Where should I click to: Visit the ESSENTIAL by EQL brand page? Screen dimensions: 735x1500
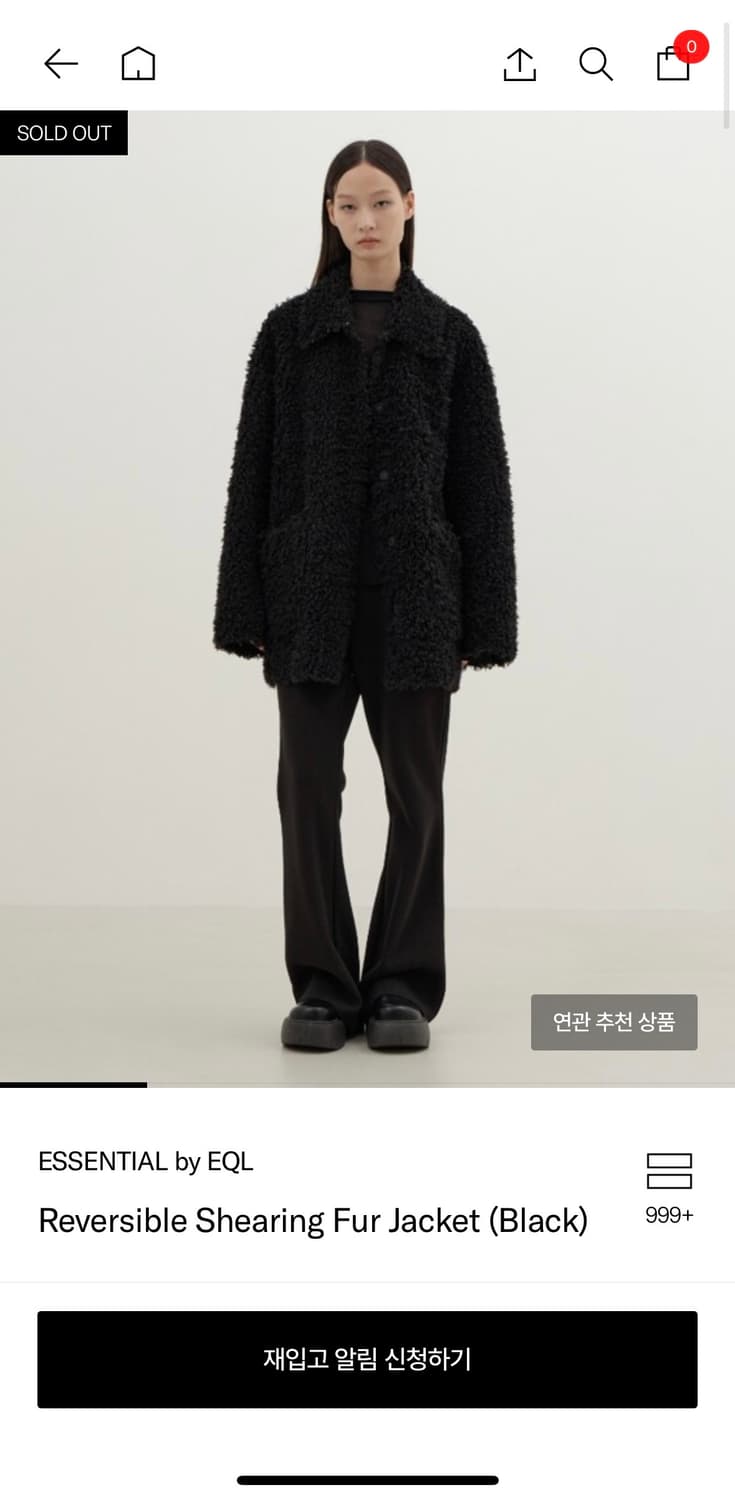146,1161
